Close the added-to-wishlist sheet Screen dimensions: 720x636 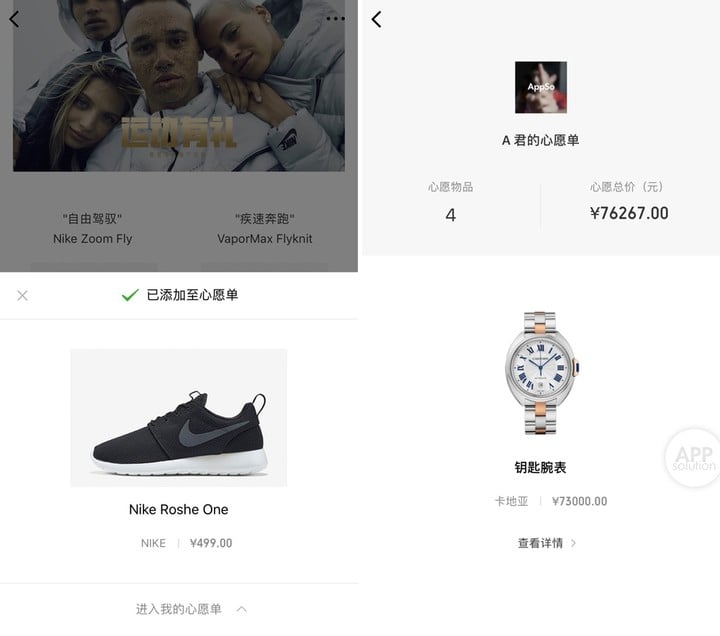coord(22,295)
